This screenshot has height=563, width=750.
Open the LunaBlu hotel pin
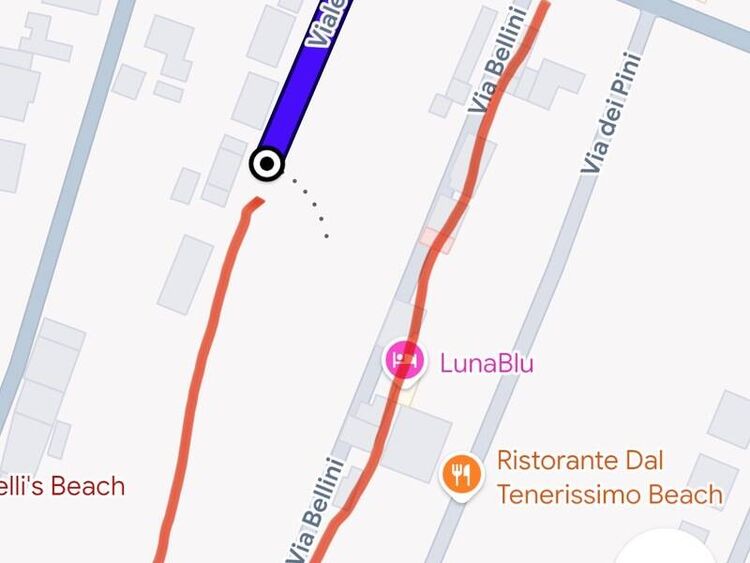pos(404,360)
